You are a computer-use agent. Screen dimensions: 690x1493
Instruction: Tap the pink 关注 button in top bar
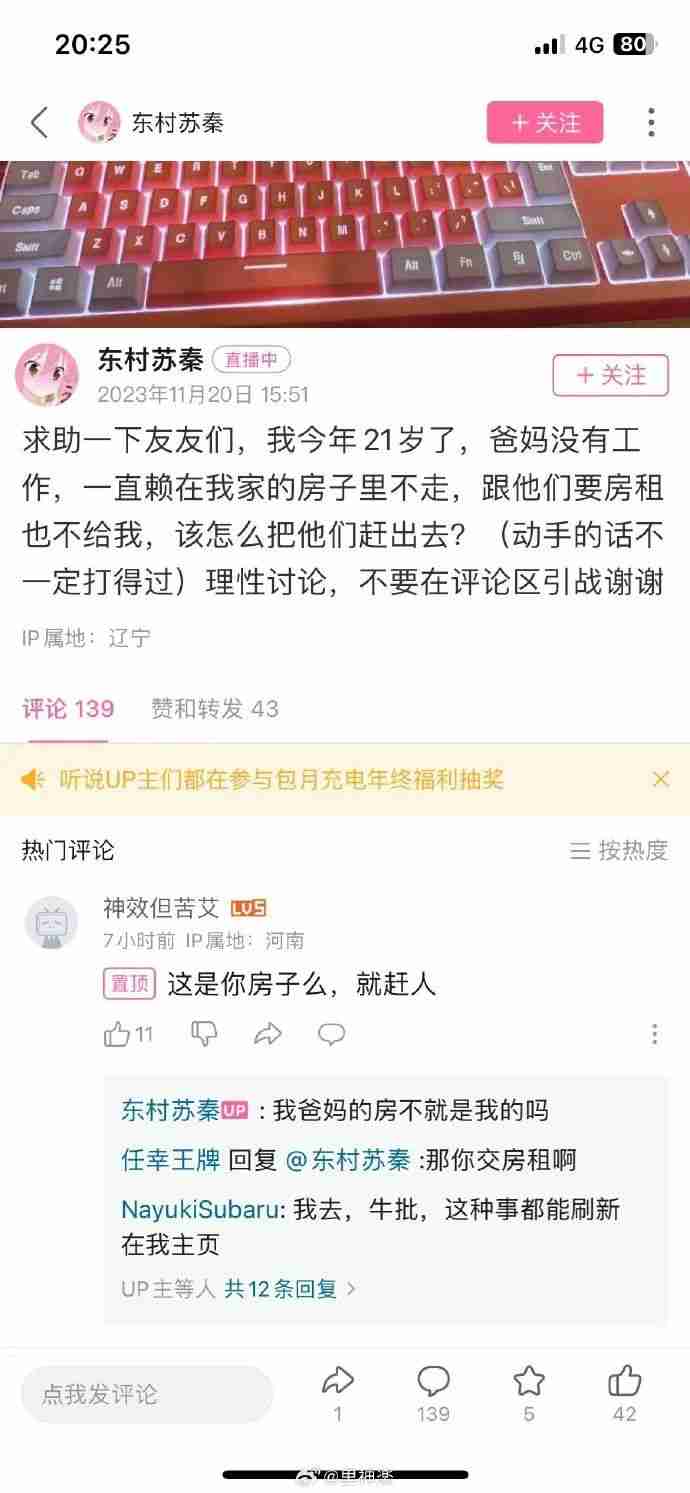click(x=545, y=122)
